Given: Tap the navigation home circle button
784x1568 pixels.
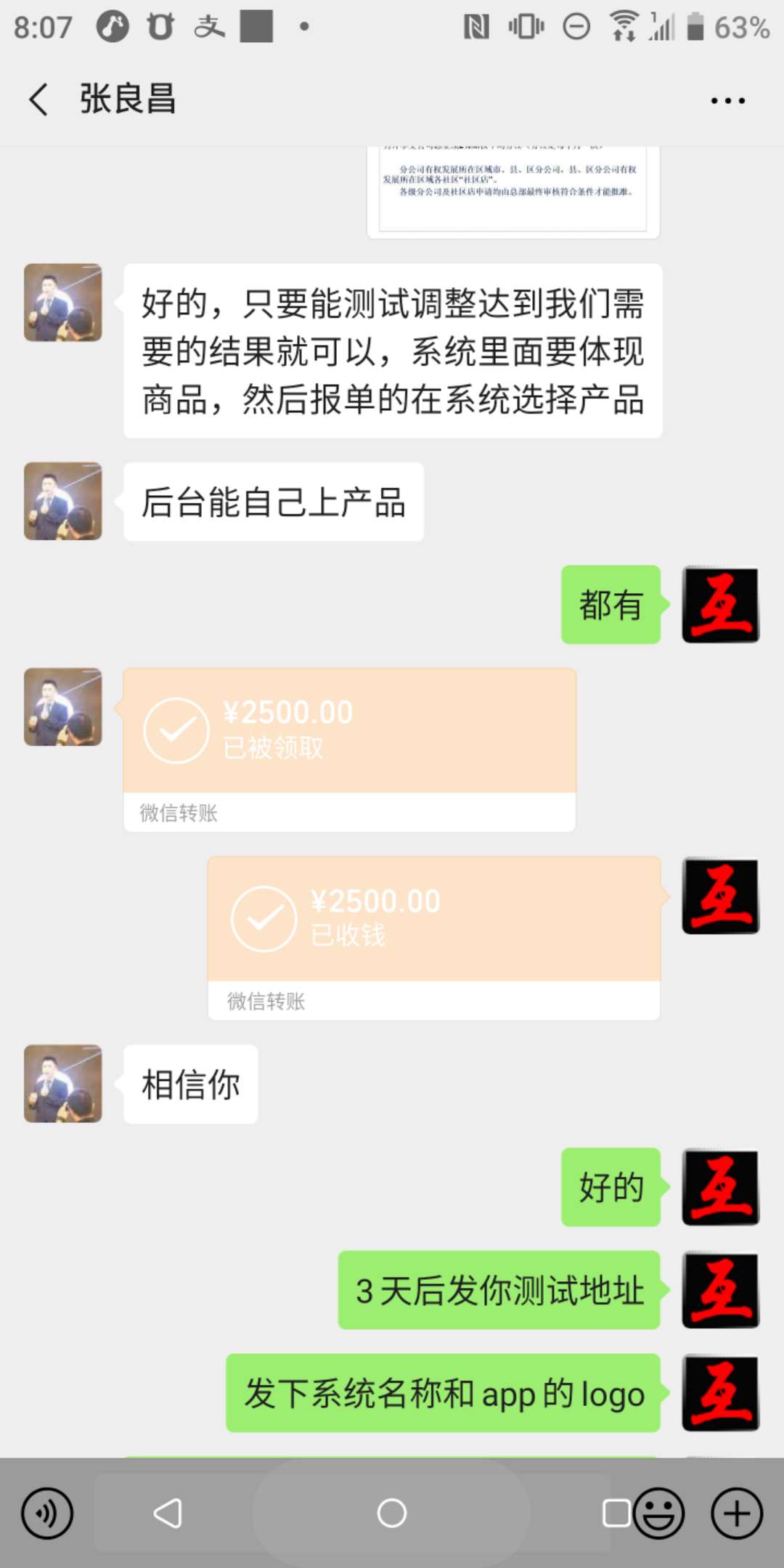Looking at the screenshot, I should pyautogui.click(x=391, y=1528).
